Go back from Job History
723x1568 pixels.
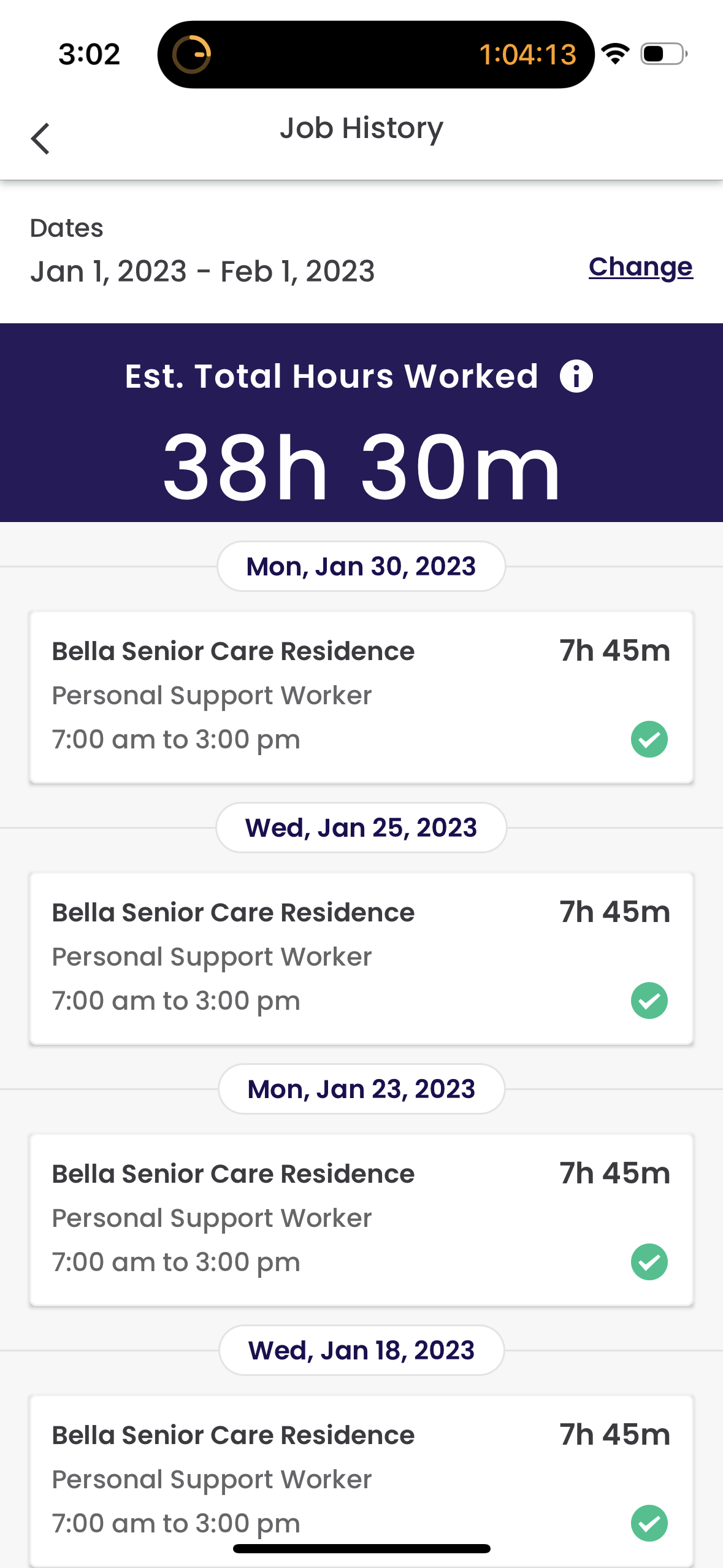[x=40, y=139]
